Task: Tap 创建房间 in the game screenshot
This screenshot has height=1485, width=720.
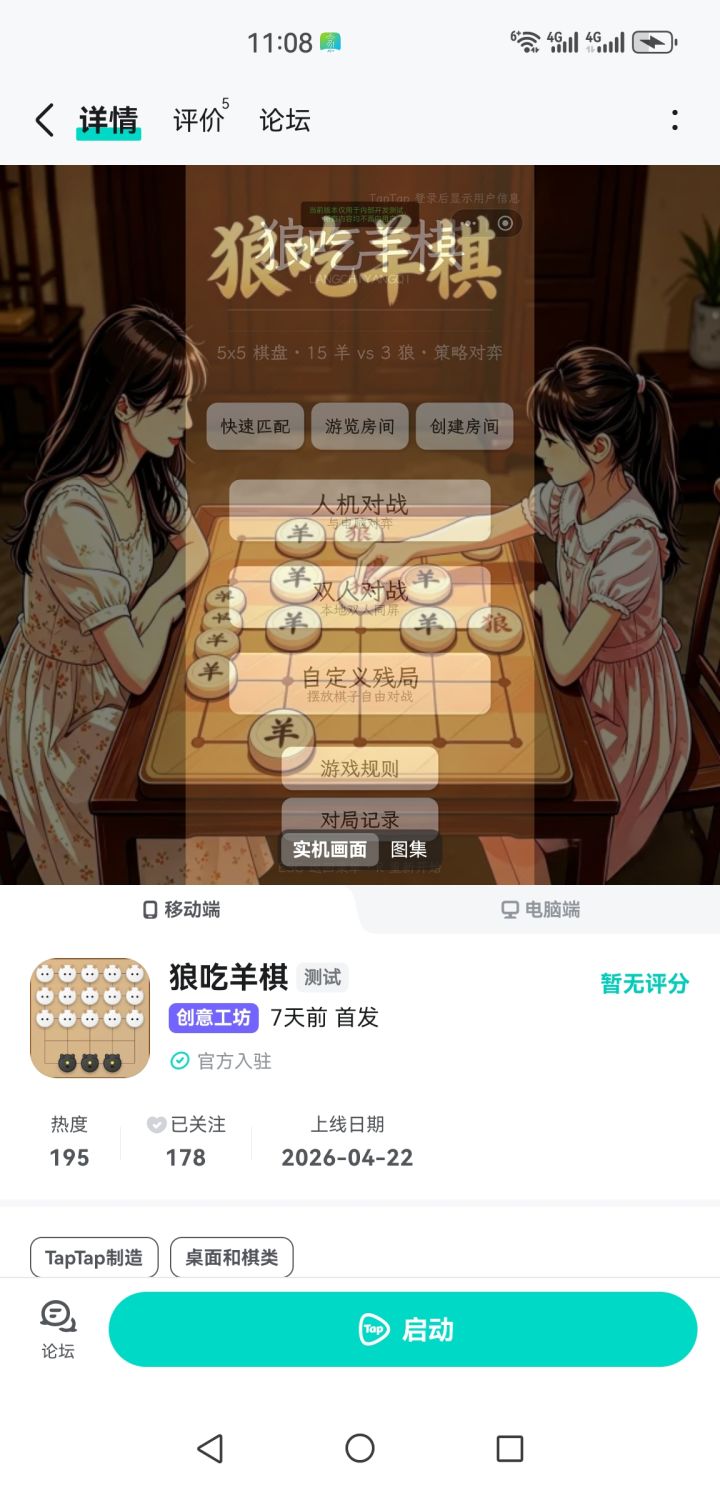Action: 464,426
